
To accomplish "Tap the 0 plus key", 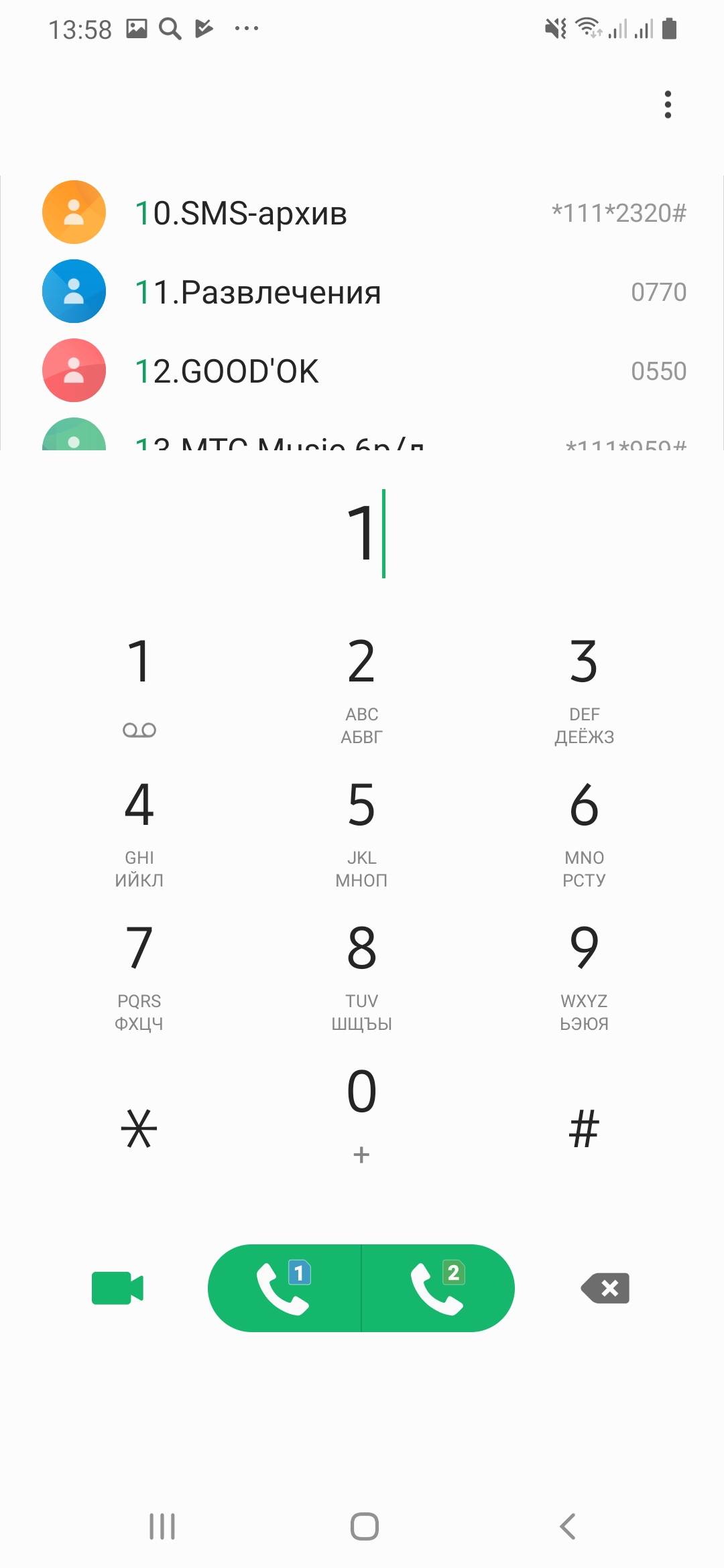I will [x=361, y=1112].
